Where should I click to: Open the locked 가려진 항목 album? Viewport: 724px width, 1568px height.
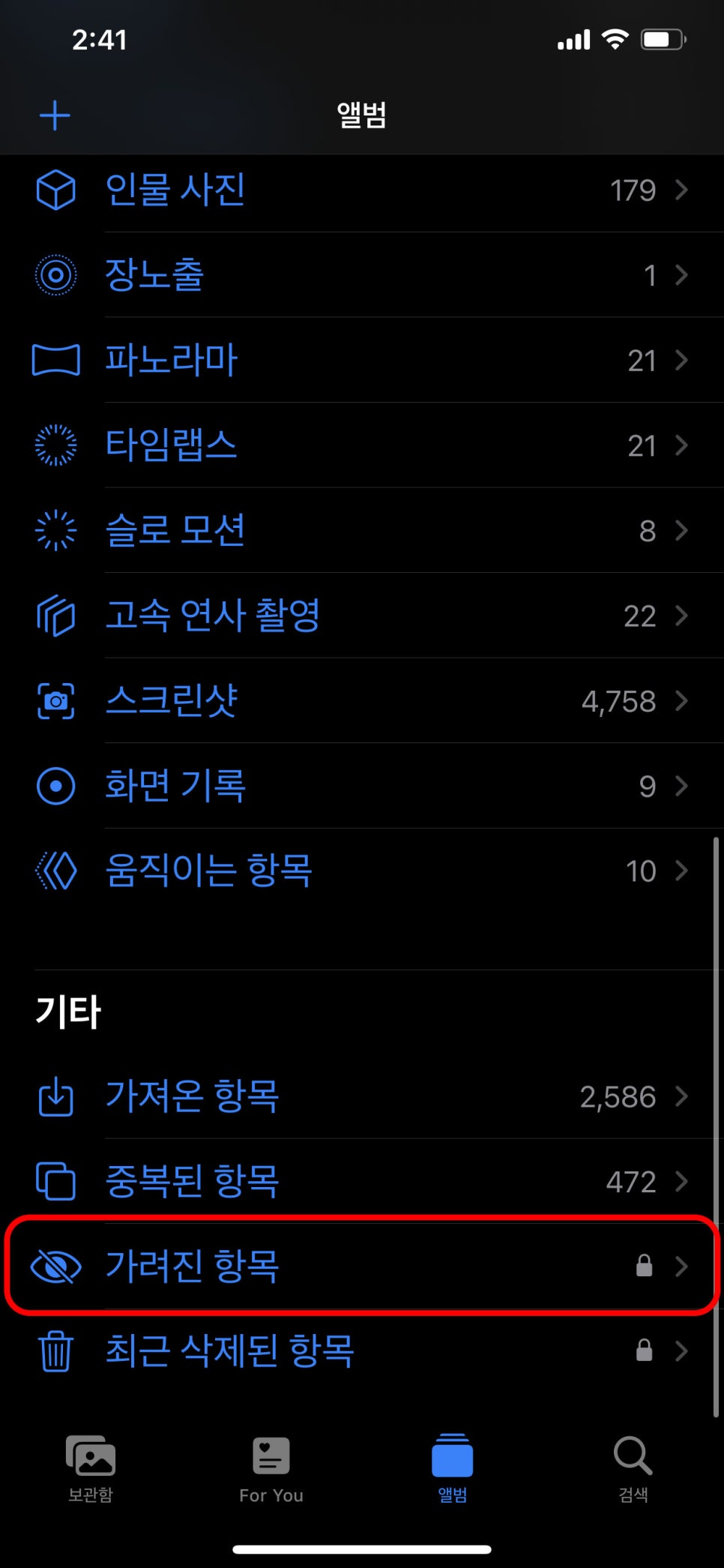tap(362, 1266)
